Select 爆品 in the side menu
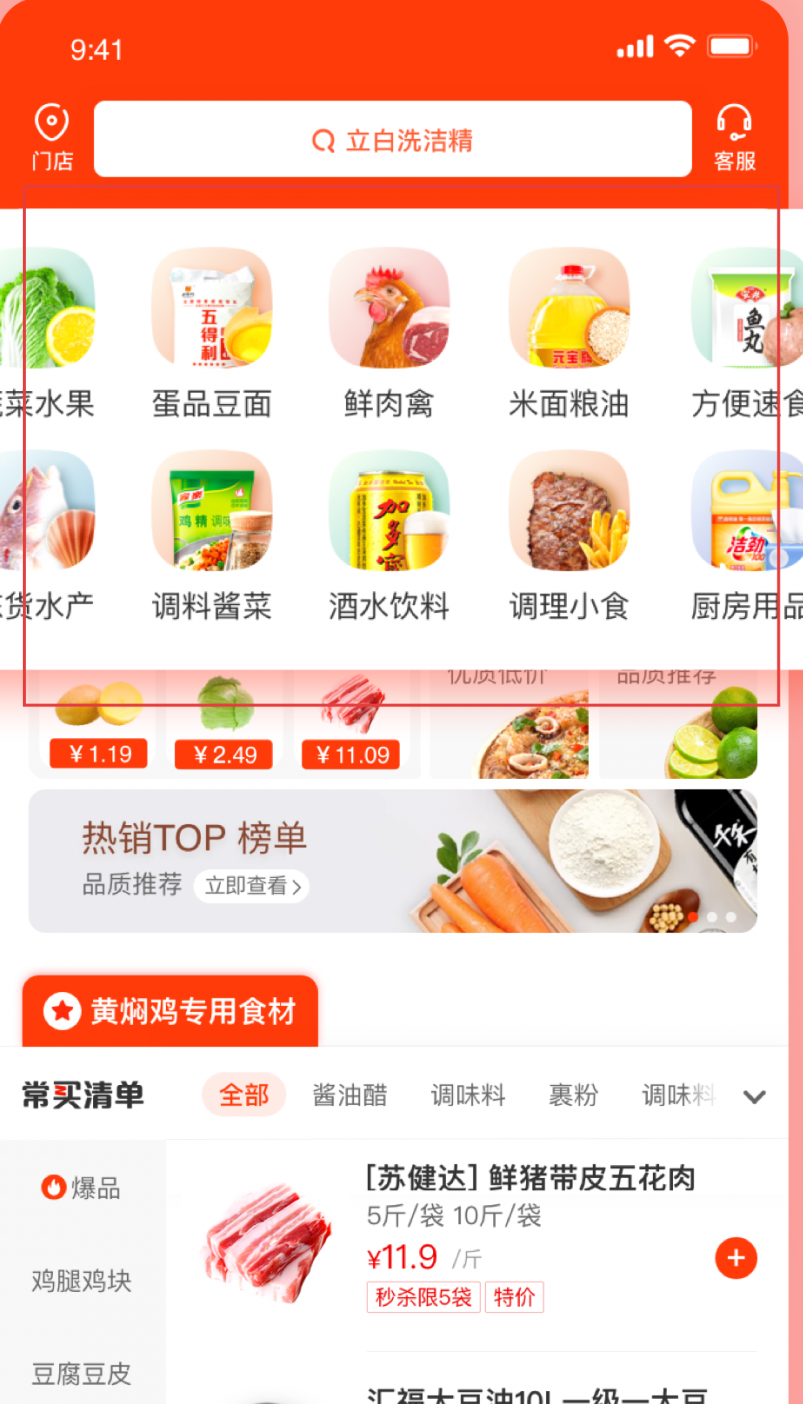The image size is (803, 1404). point(82,1188)
